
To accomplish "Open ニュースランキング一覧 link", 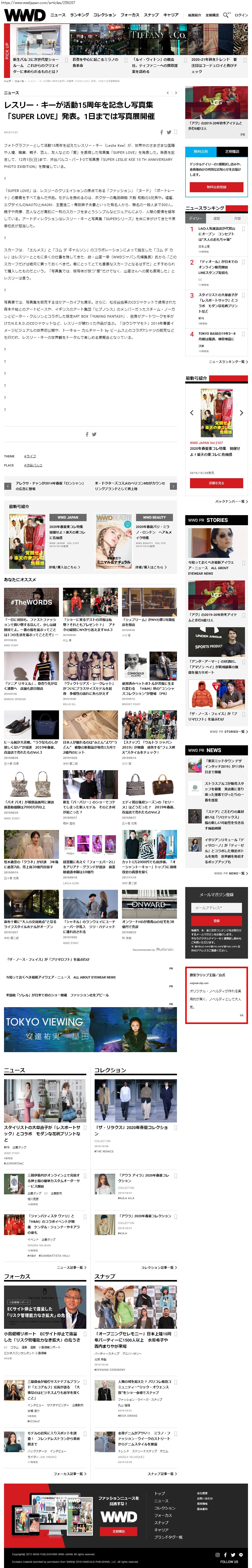I will tap(228, 362).
